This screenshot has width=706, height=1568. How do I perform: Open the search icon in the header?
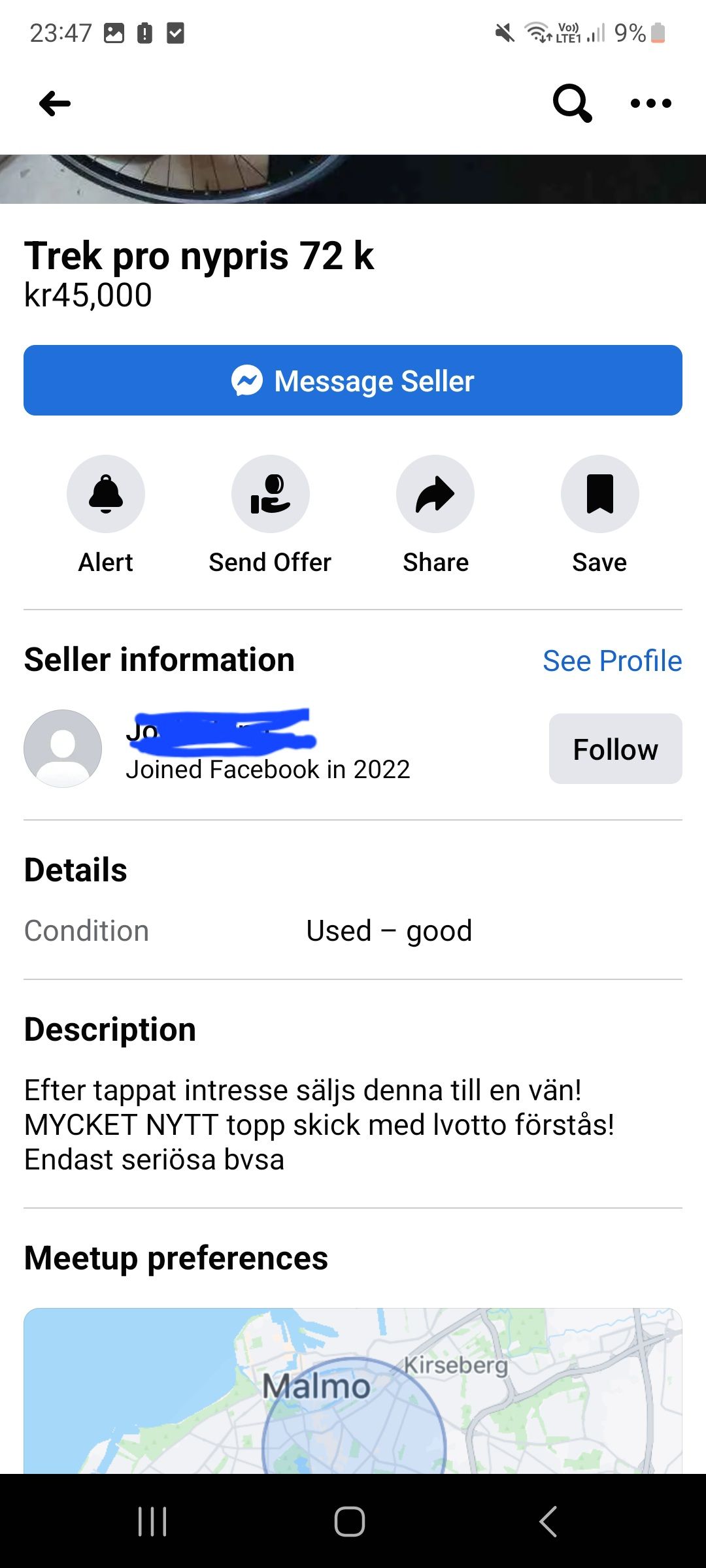click(572, 103)
